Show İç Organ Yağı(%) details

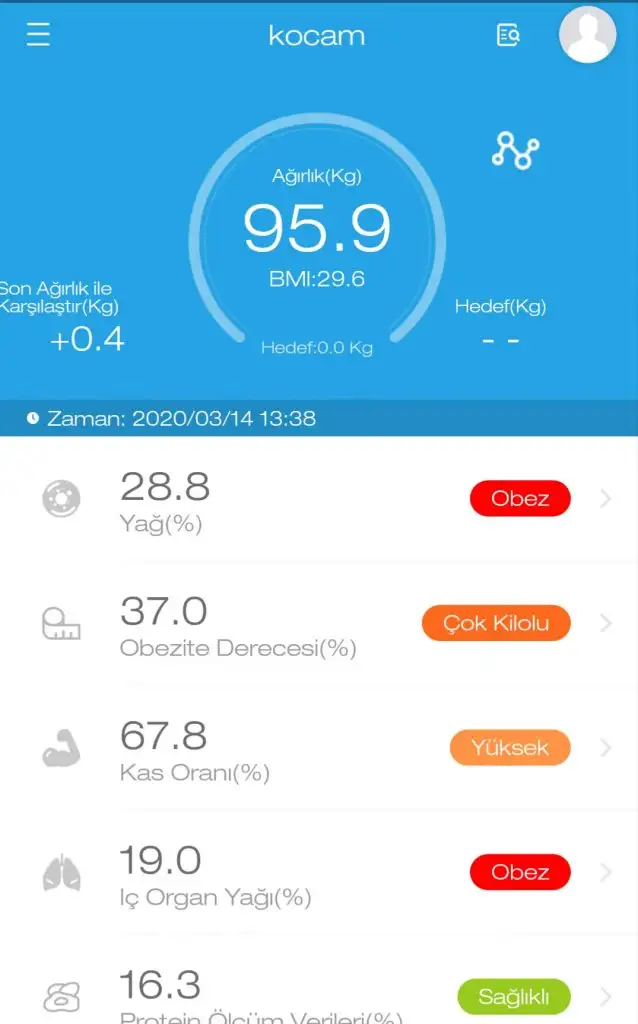319,872
